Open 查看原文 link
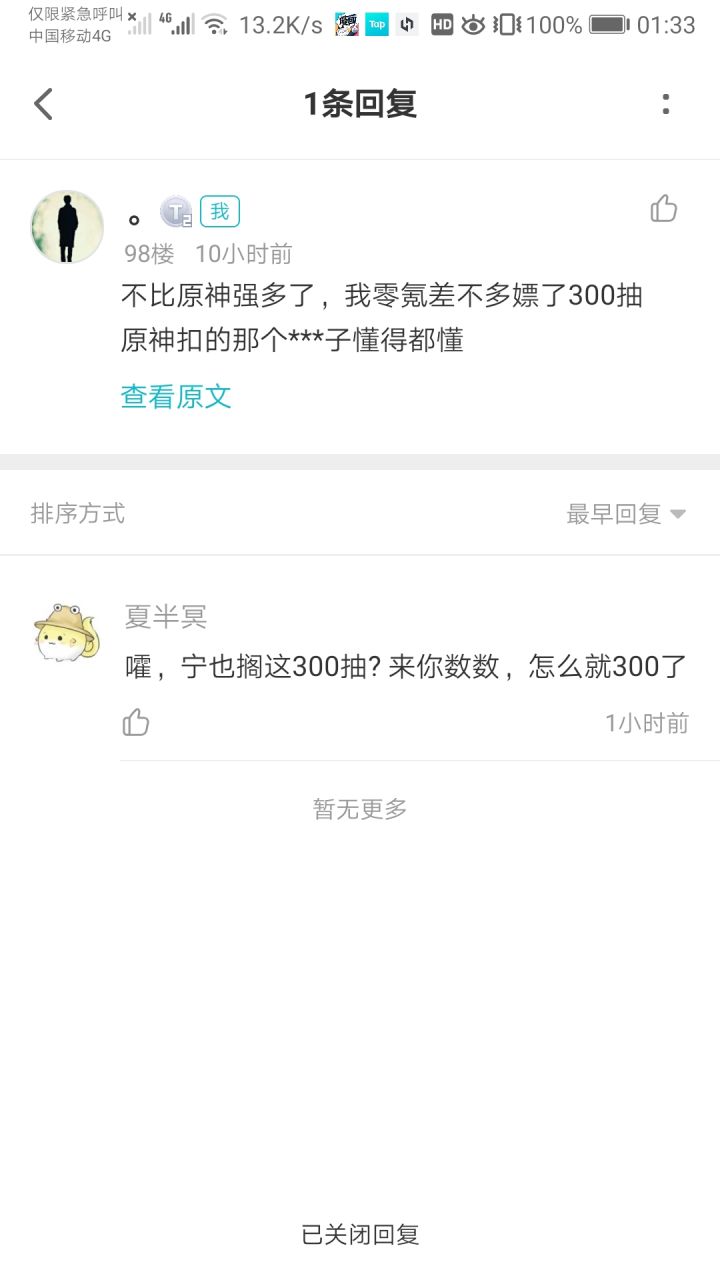 pos(176,396)
